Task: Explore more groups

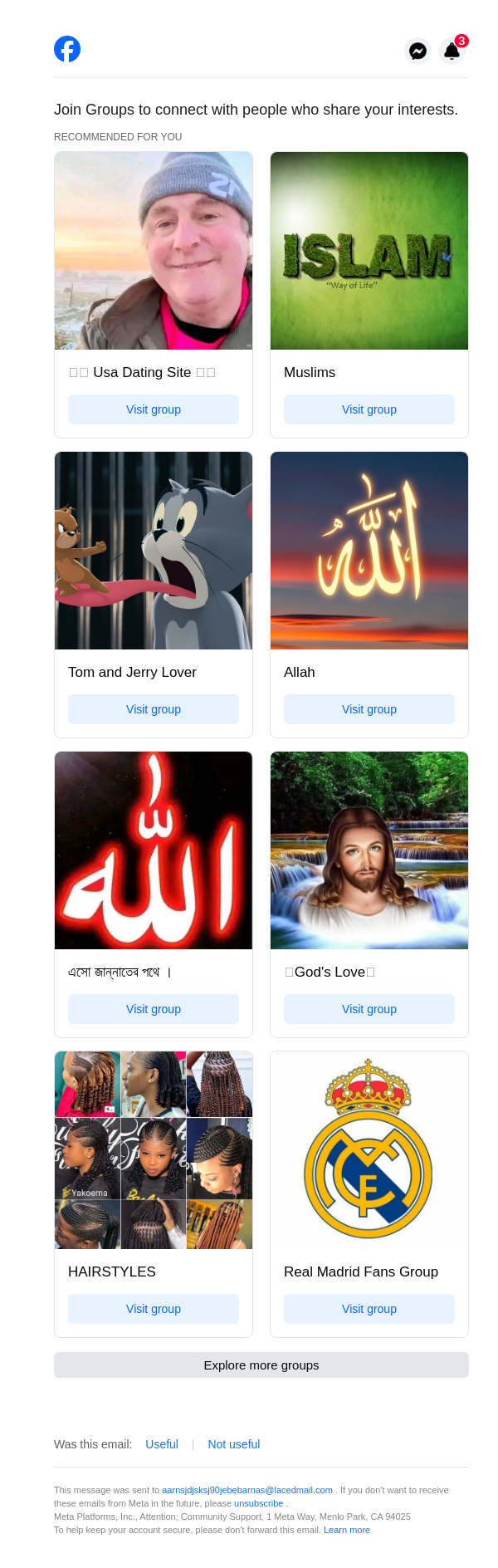Action: click(x=261, y=1365)
